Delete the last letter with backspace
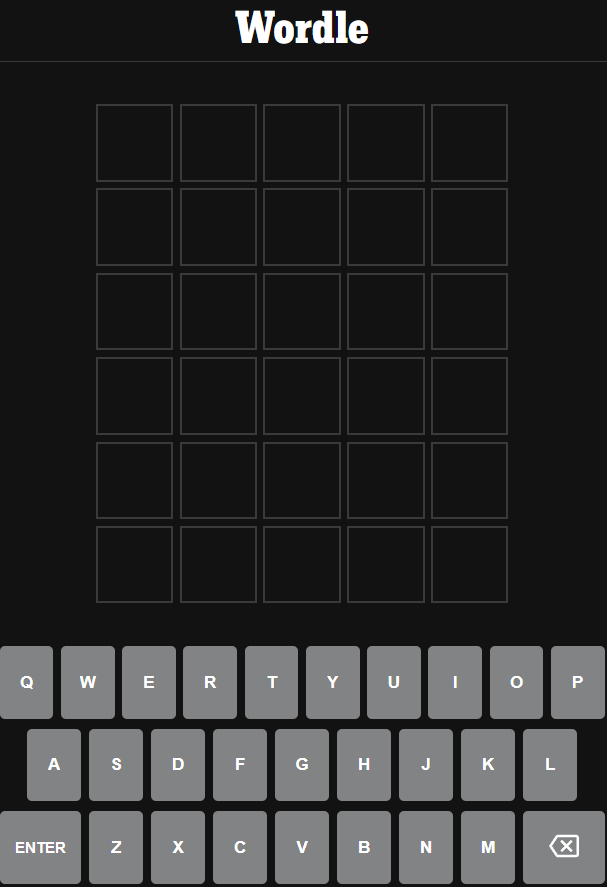Image resolution: width=607 pixels, height=887 pixels. (564, 847)
